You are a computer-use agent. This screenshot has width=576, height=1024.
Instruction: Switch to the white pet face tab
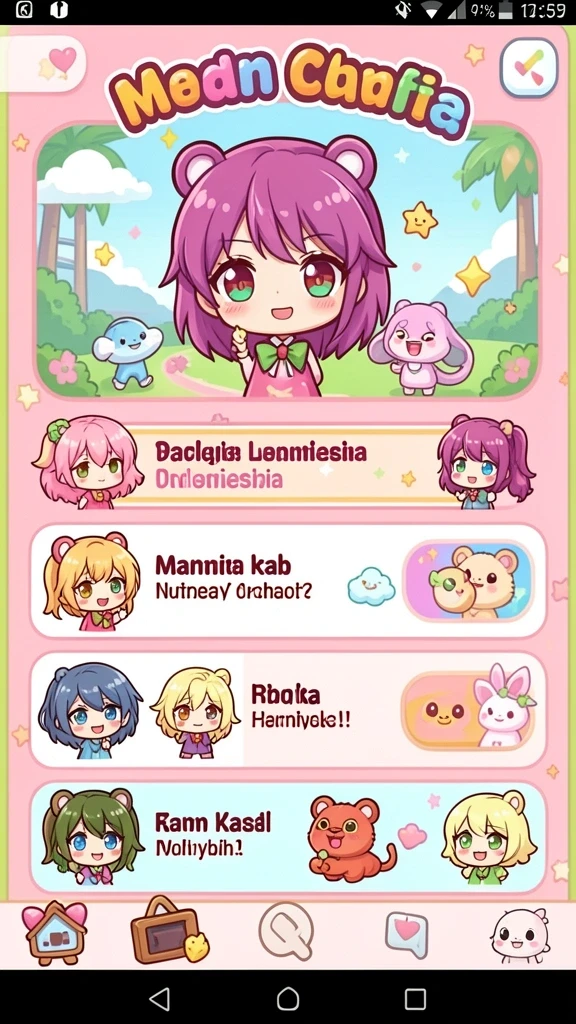click(520, 935)
